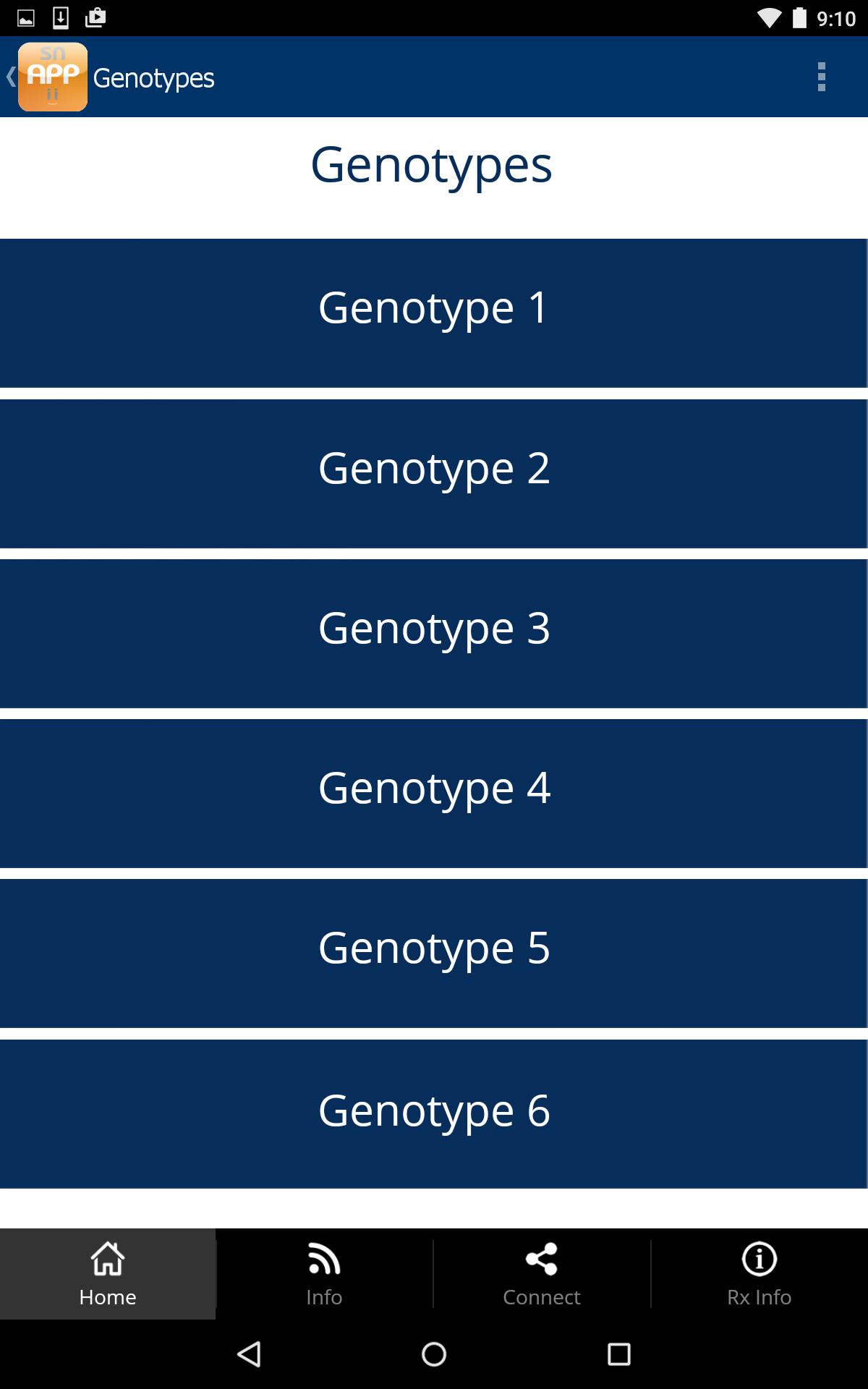Open Genotype 1

pyautogui.click(x=434, y=313)
